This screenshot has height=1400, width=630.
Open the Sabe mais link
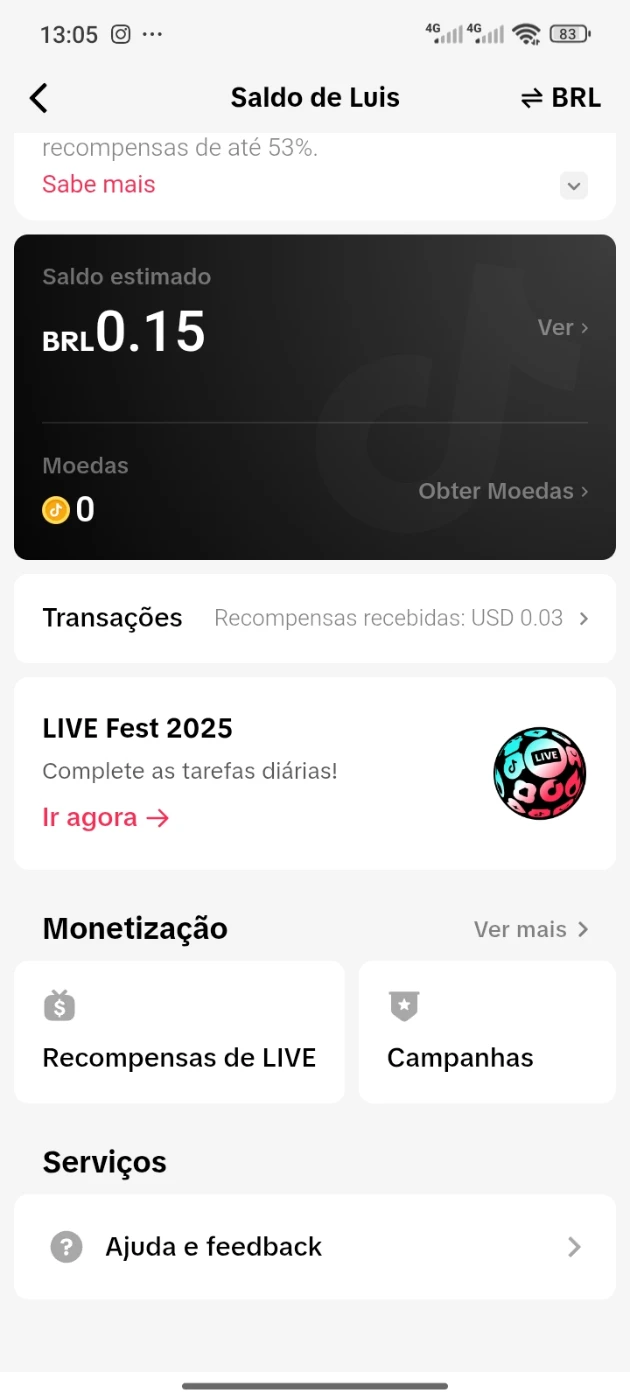click(x=99, y=184)
